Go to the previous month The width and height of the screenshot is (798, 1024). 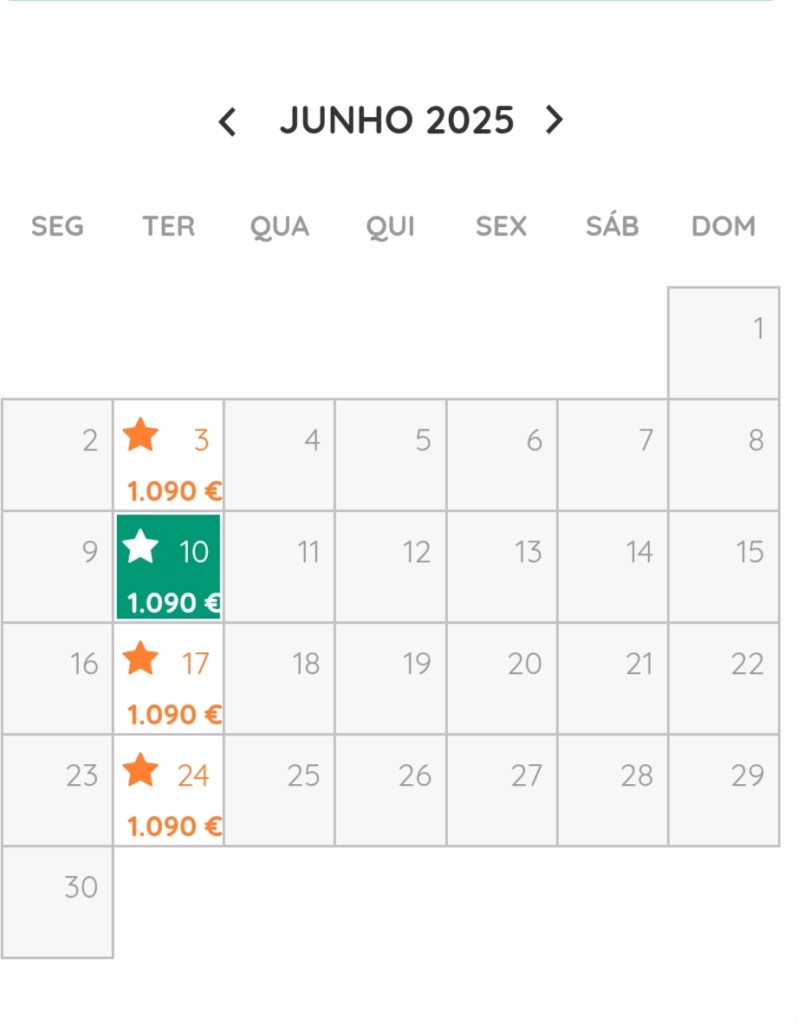pyautogui.click(x=228, y=122)
